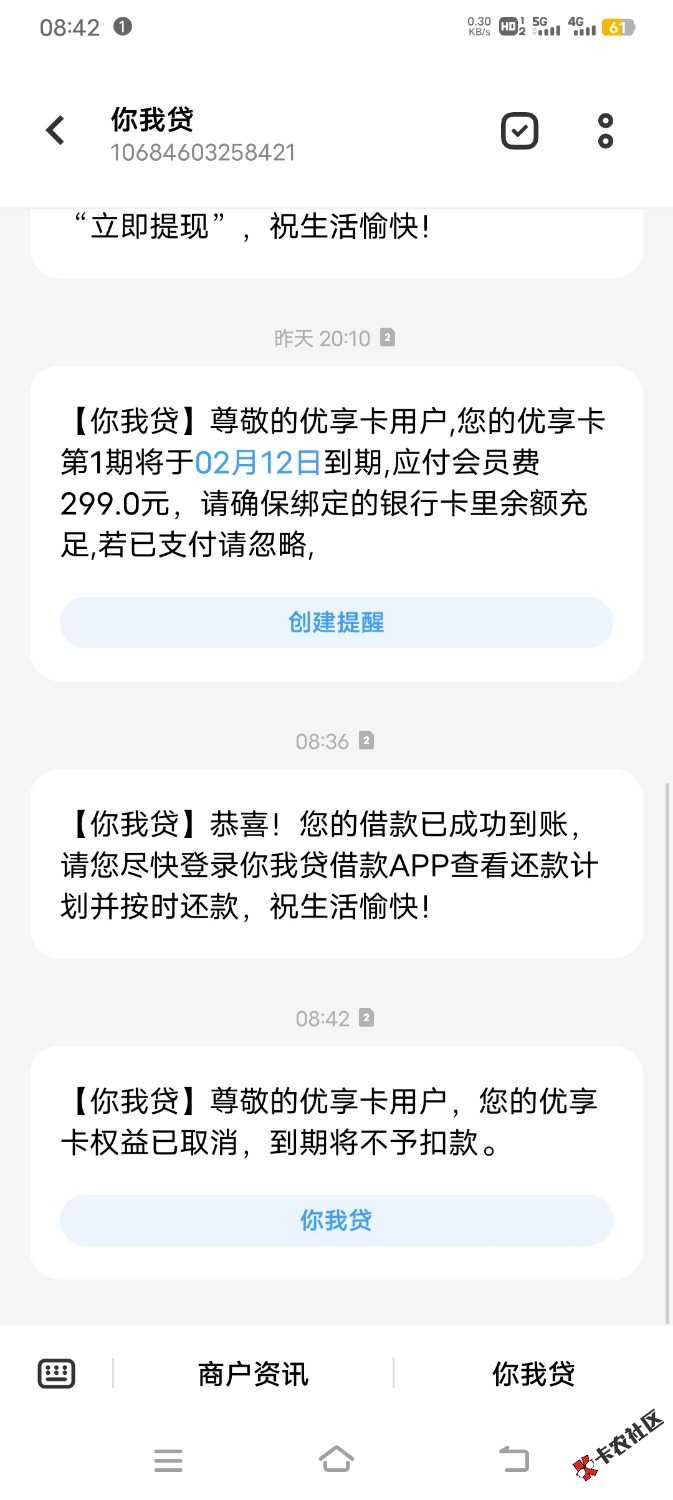Switch to the keyboard input mode

tap(56, 1374)
